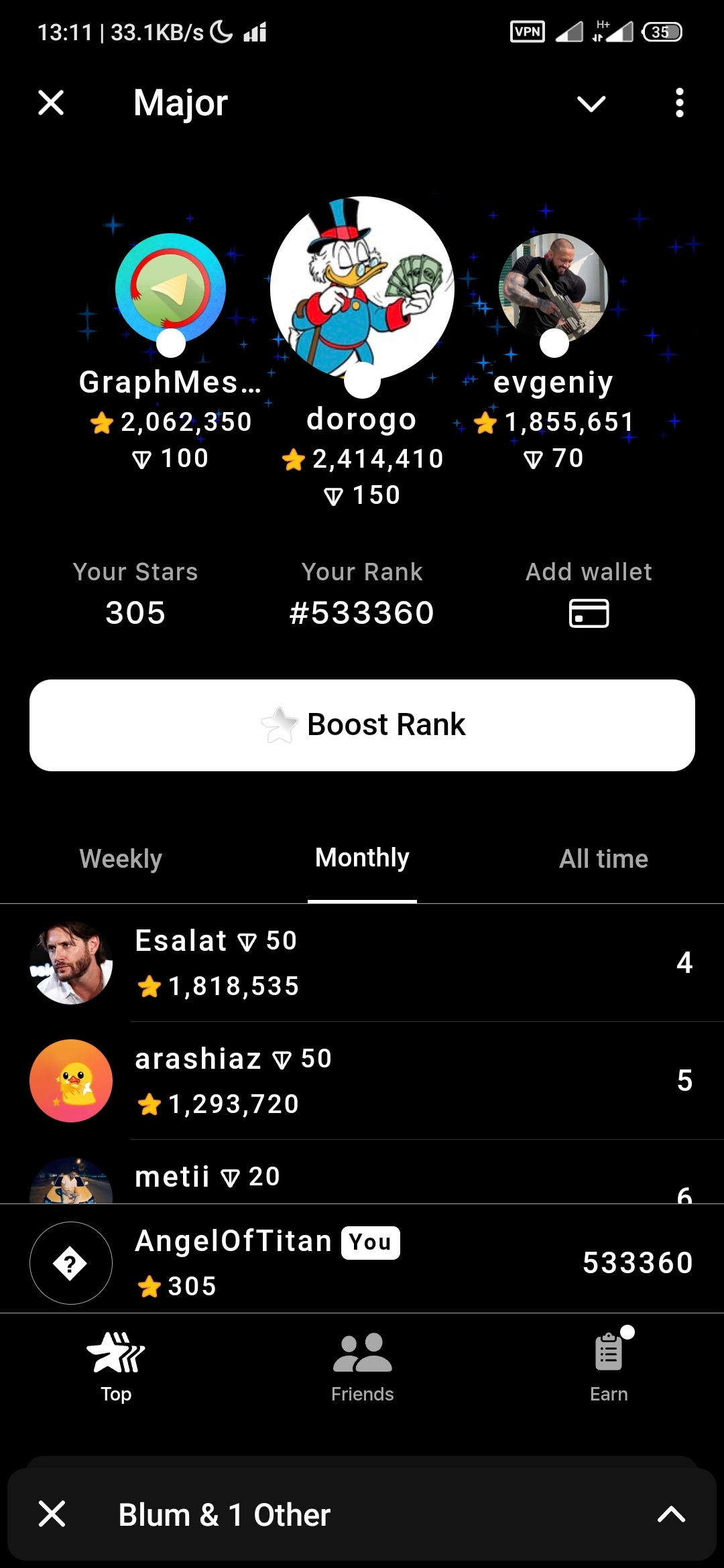Select the Monthly leaderboard tab
The height and width of the screenshot is (1568, 724).
coord(362,858)
